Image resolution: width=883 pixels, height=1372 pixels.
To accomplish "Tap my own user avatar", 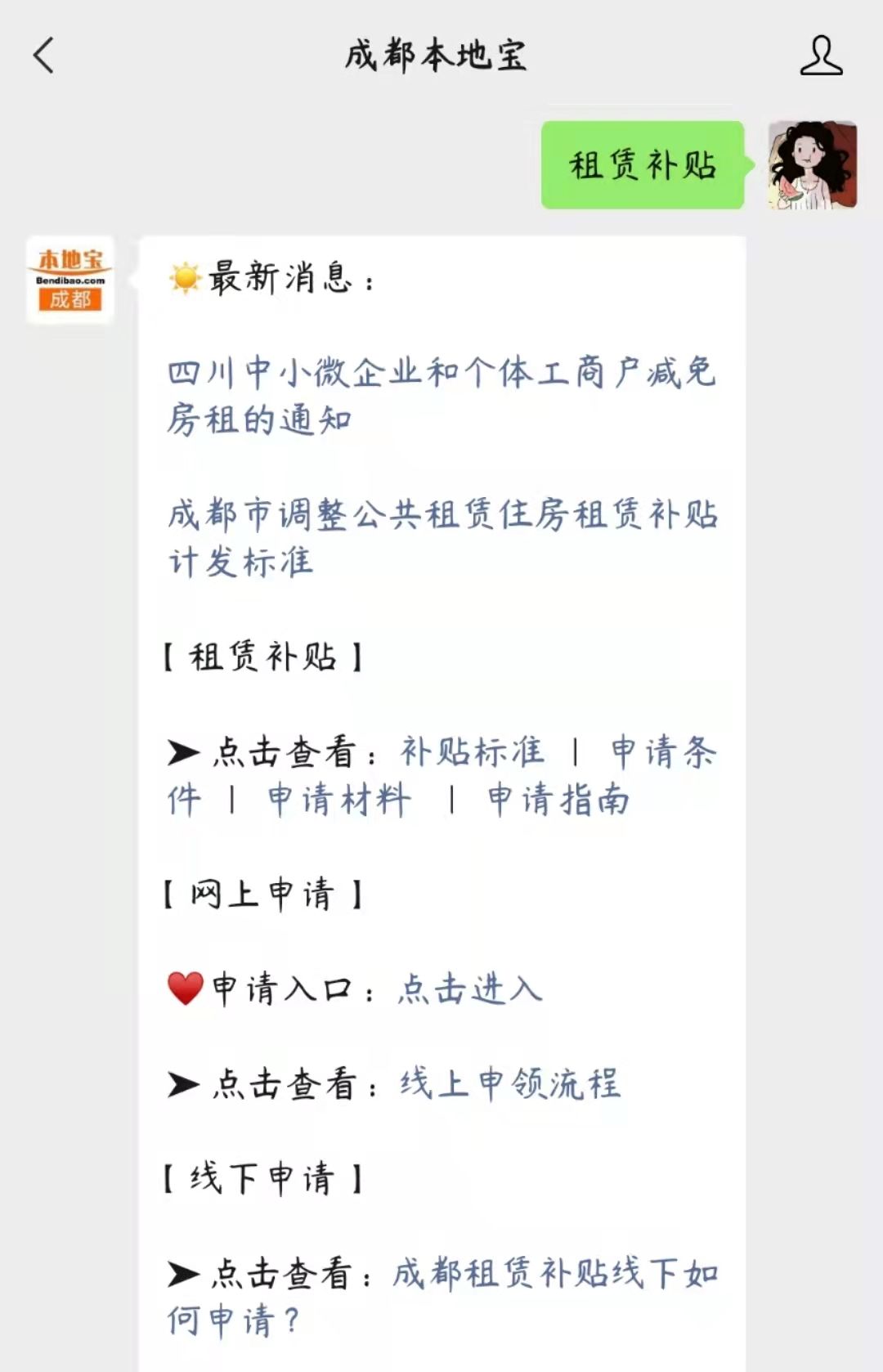I will (812, 165).
